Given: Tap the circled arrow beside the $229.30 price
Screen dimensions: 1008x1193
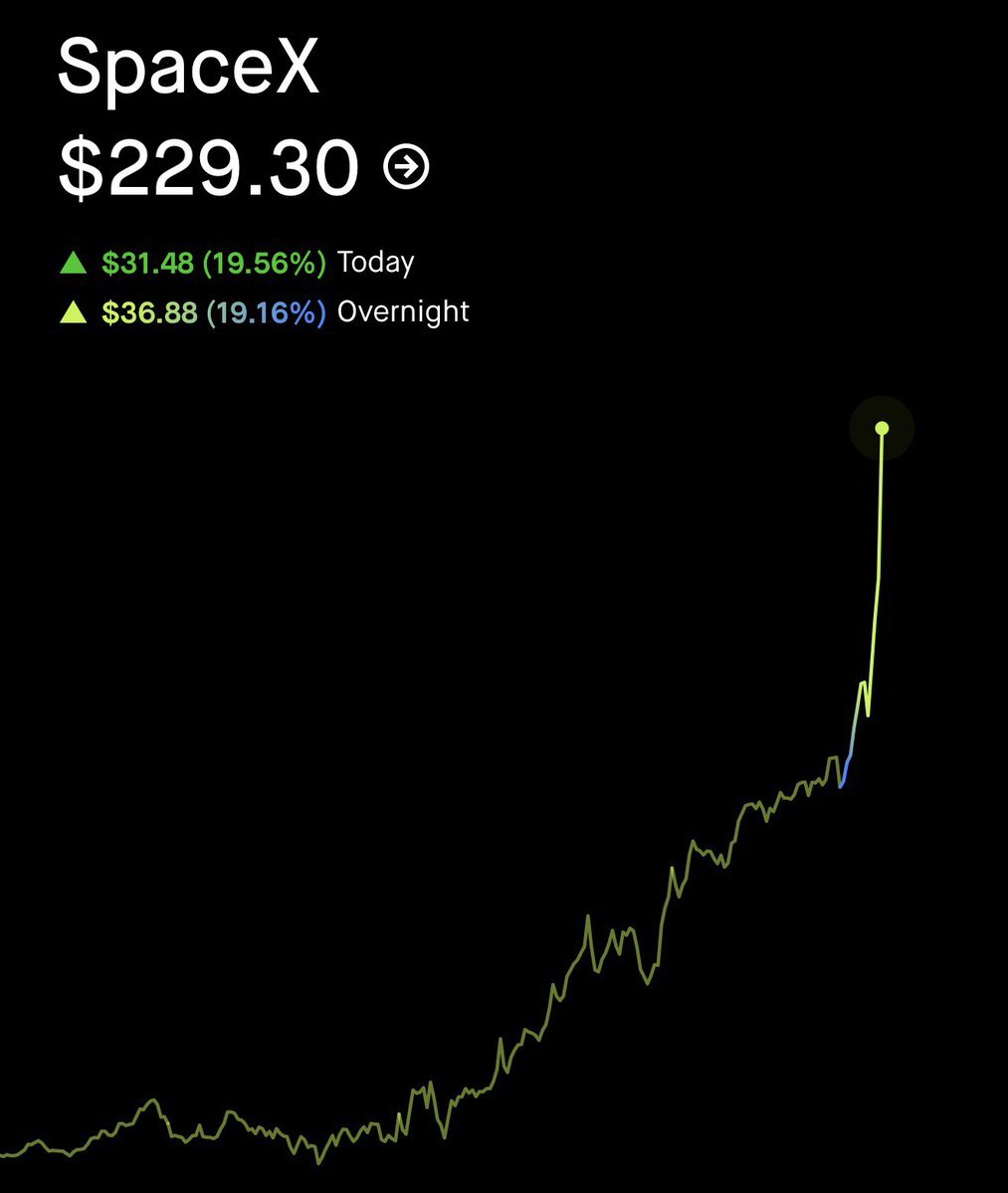Looking at the screenshot, I should coord(406,166).
